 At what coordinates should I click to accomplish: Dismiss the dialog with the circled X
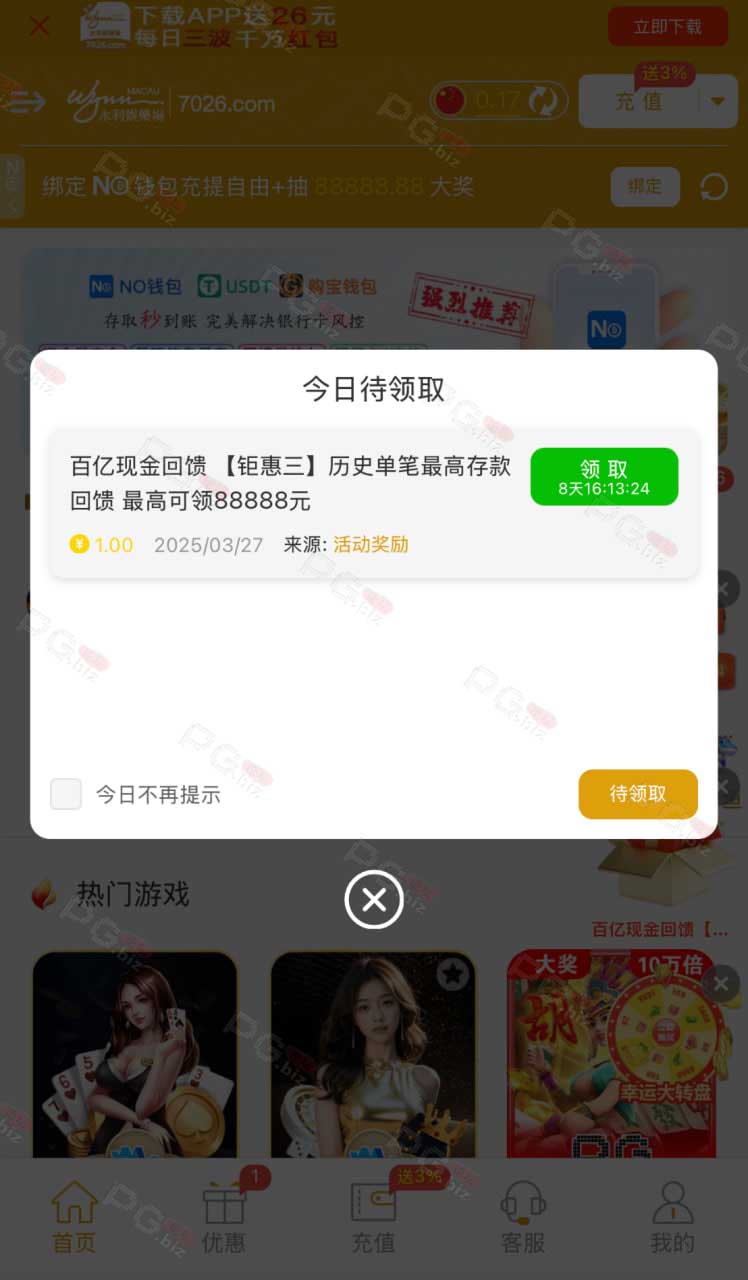pyautogui.click(x=374, y=900)
